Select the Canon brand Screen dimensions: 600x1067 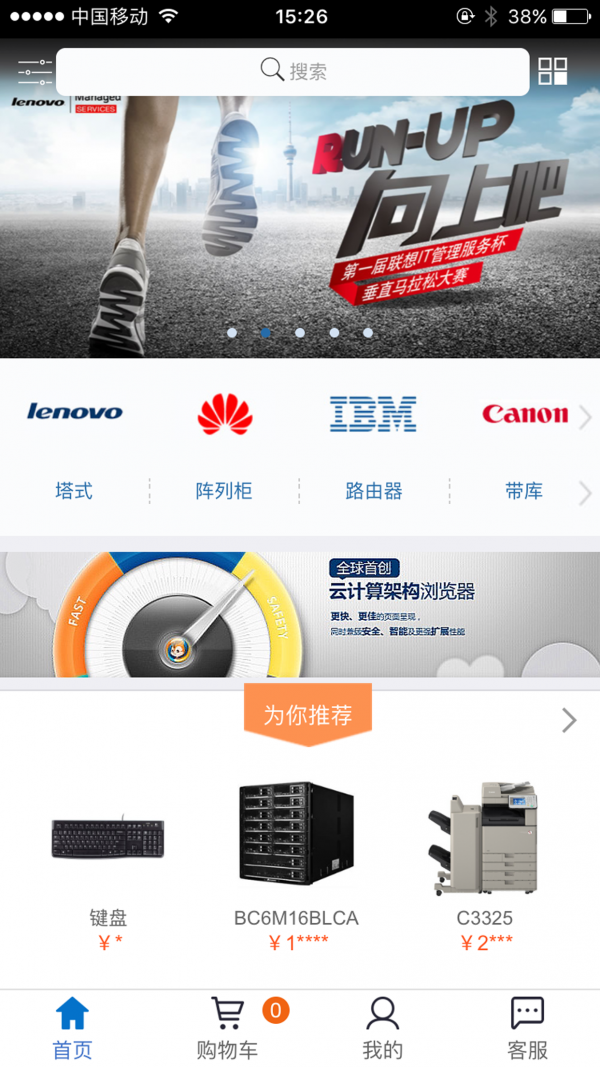524,413
